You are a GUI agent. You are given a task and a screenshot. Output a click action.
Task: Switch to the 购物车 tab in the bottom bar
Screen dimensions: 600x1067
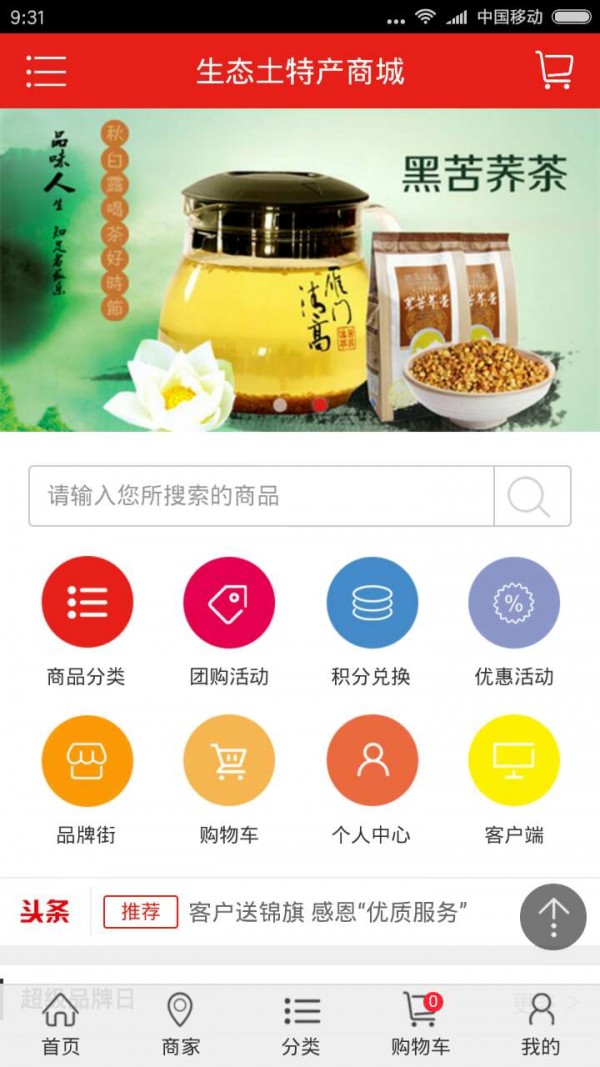420,1025
